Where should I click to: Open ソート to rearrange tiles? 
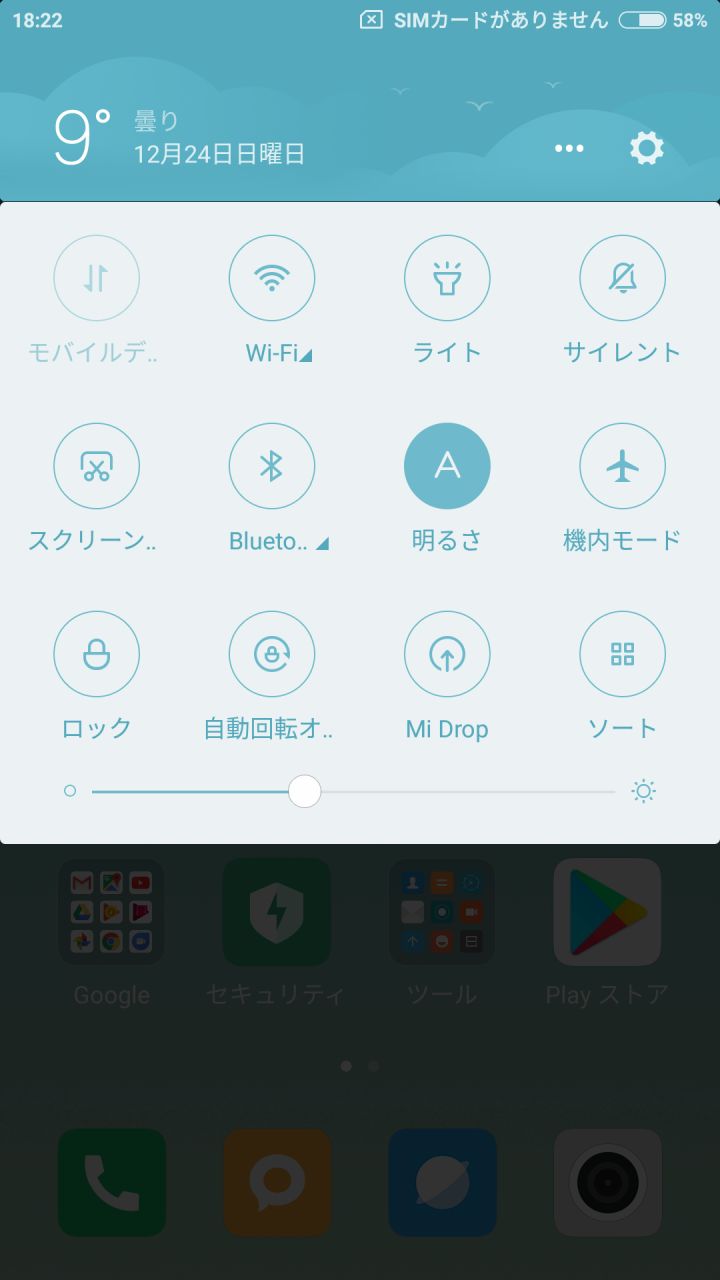(x=622, y=654)
